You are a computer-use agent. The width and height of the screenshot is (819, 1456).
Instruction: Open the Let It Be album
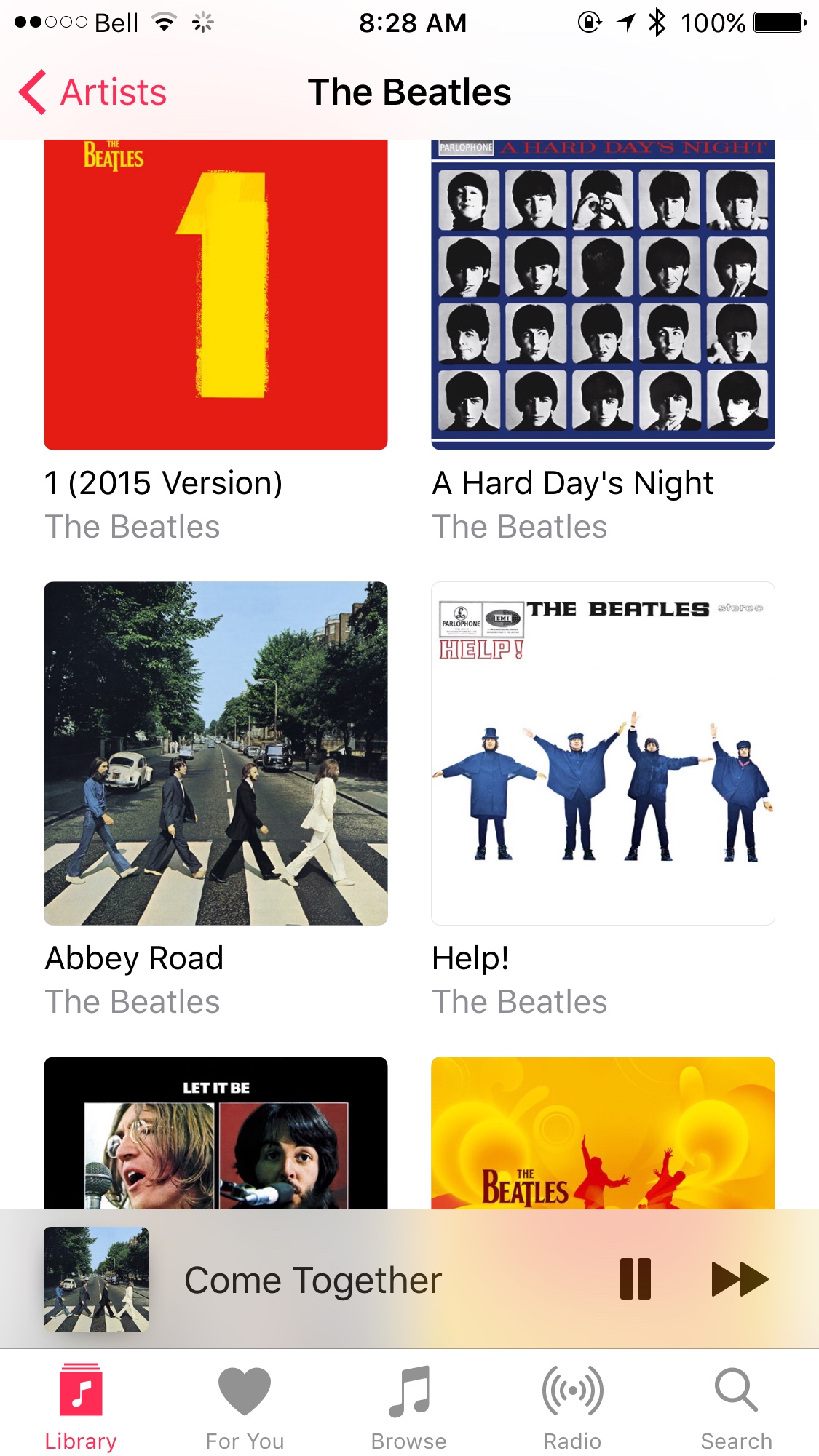tap(215, 1133)
